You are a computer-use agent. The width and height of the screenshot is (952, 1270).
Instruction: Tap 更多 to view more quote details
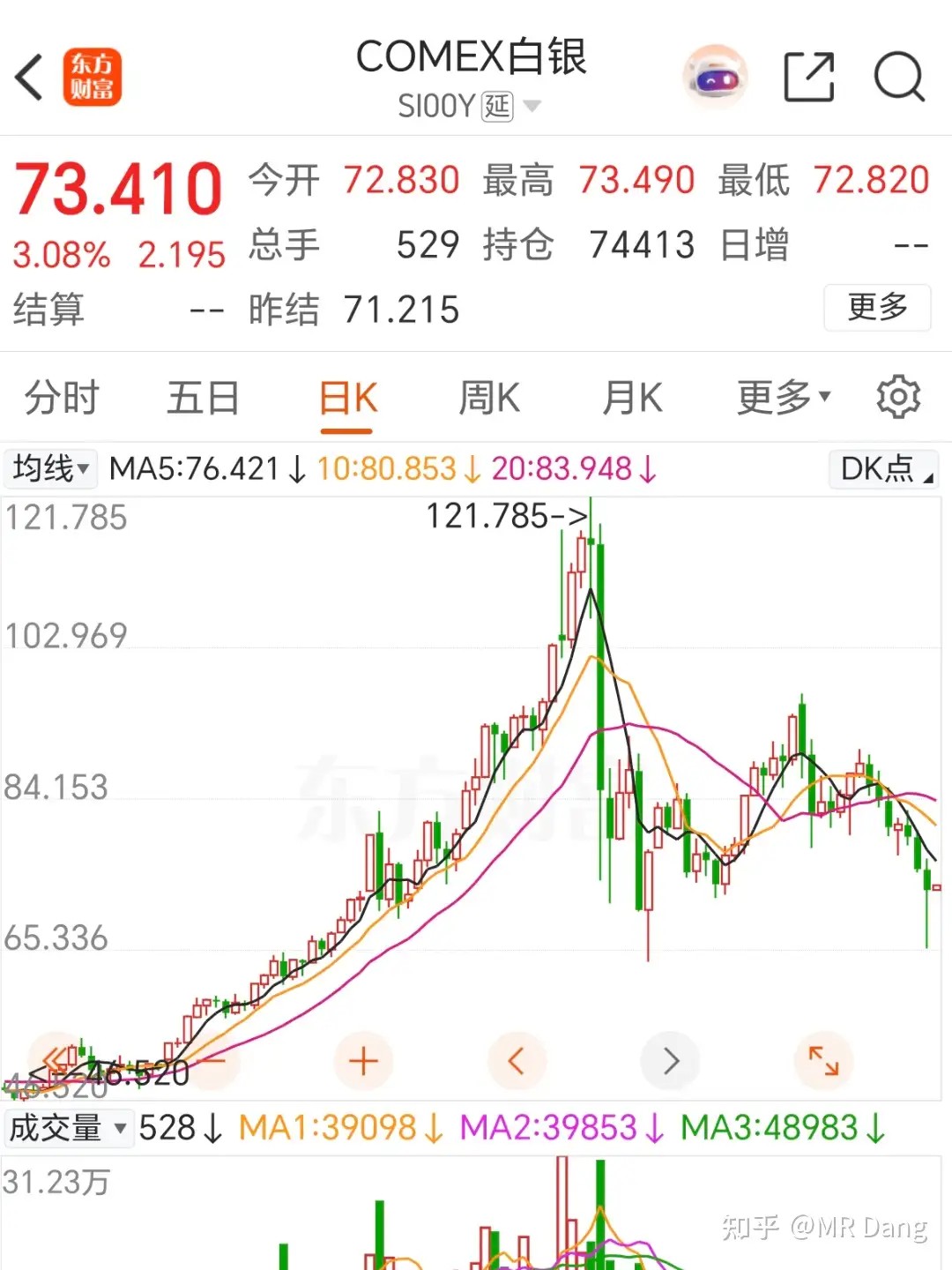click(877, 308)
